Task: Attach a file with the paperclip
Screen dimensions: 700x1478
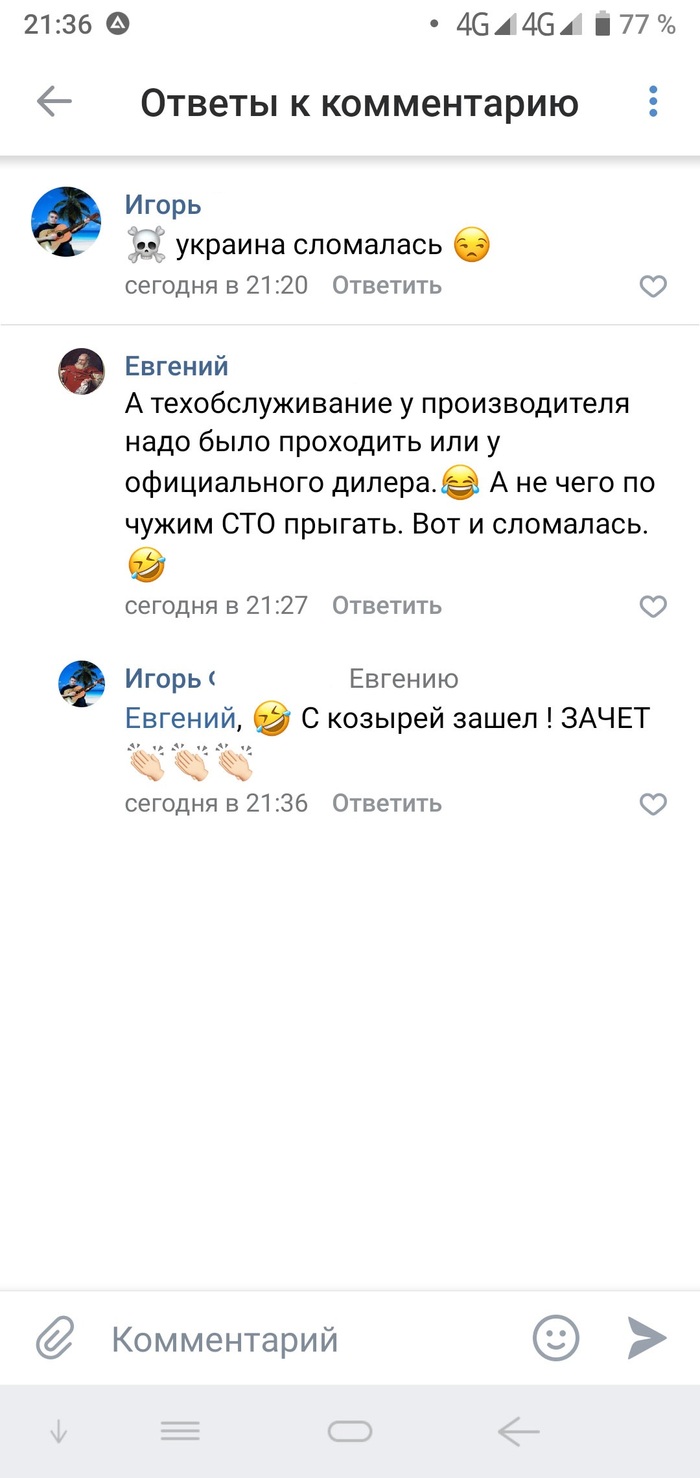Action: point(56,1338)
